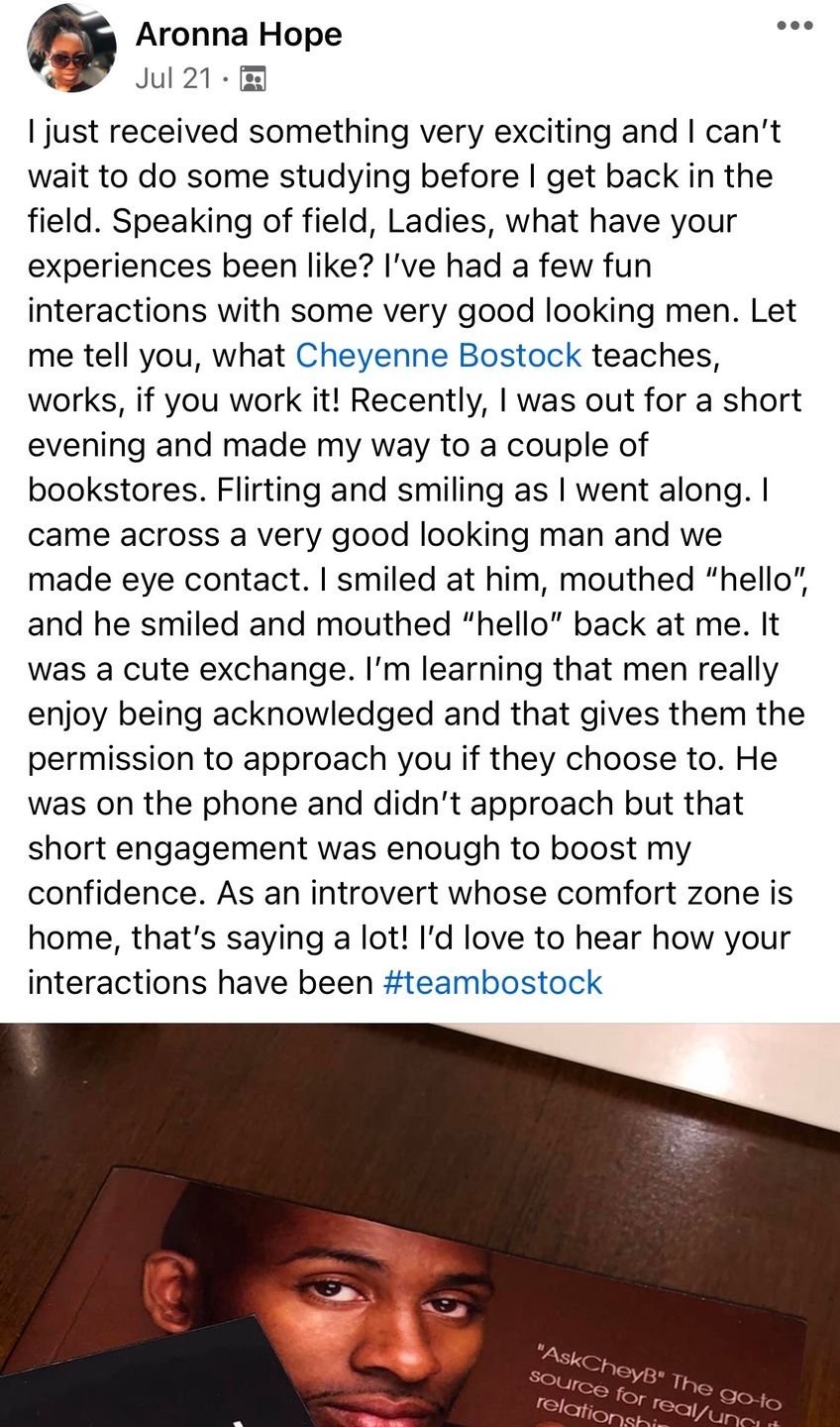The width and height of the screenshot is (840, 1427).
Task: View the attached book photo
Action: pyautogui.click(x=420, y=1225)
